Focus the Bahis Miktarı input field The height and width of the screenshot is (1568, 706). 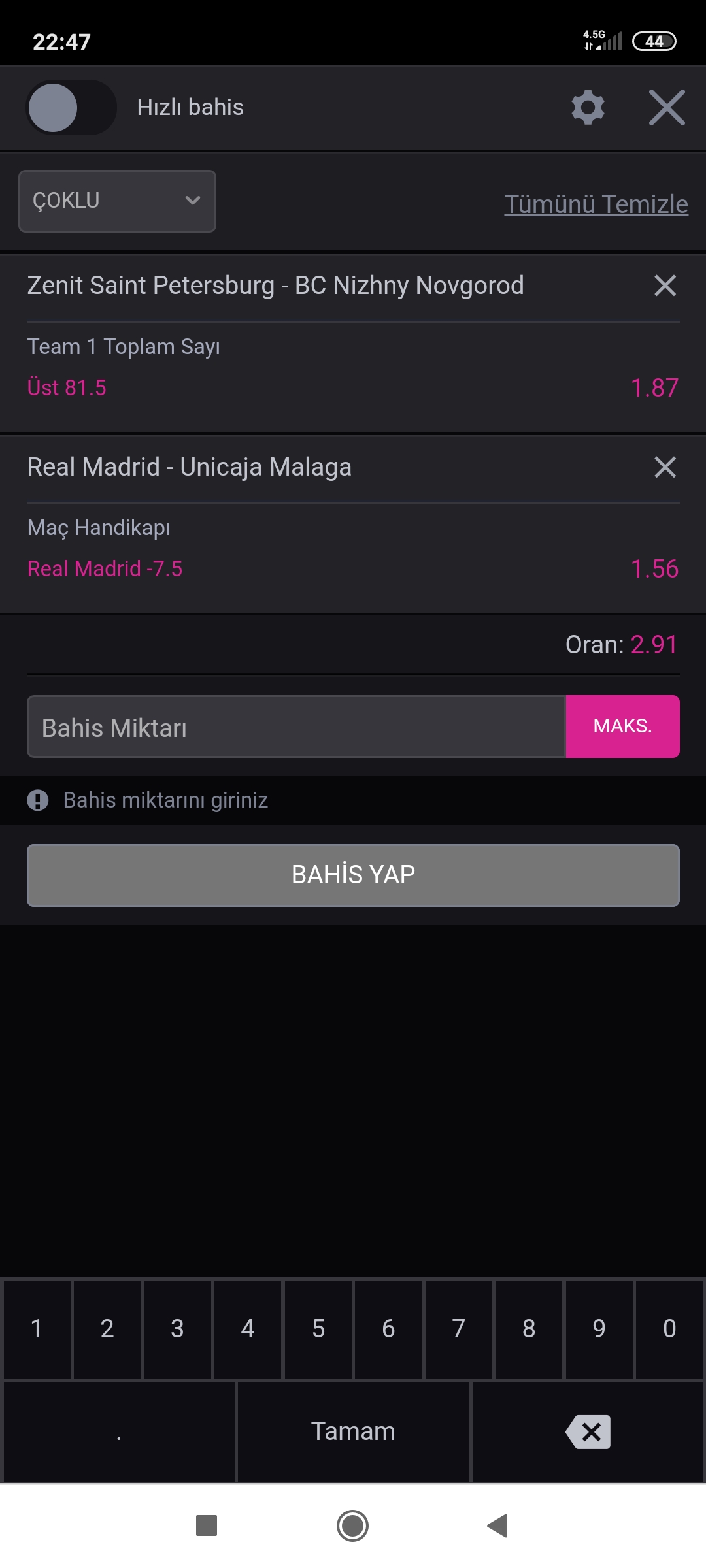click(x=296, y=727)
